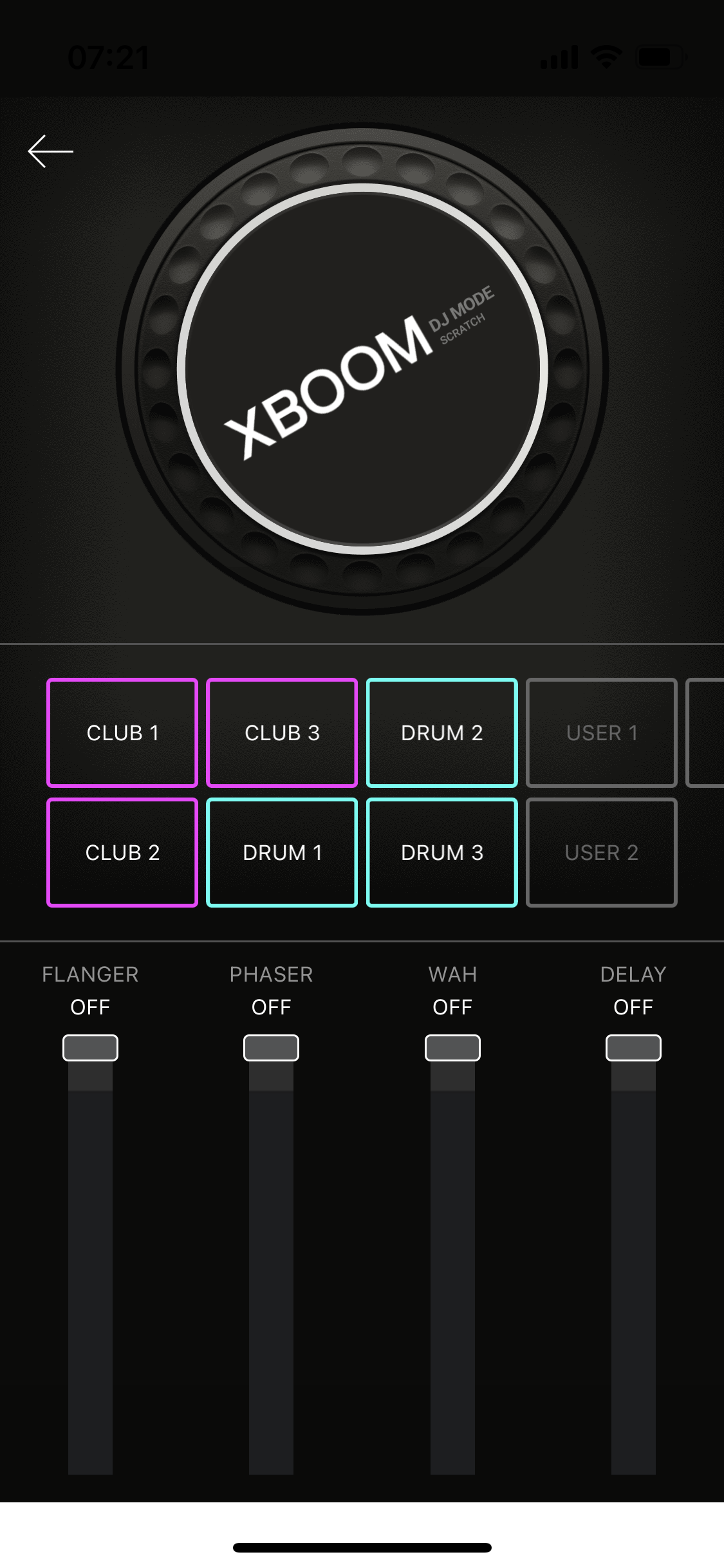724x1568 pixels.
Task: Tap the FLANGER slider handle
Action: click(x=90, y=1048)
